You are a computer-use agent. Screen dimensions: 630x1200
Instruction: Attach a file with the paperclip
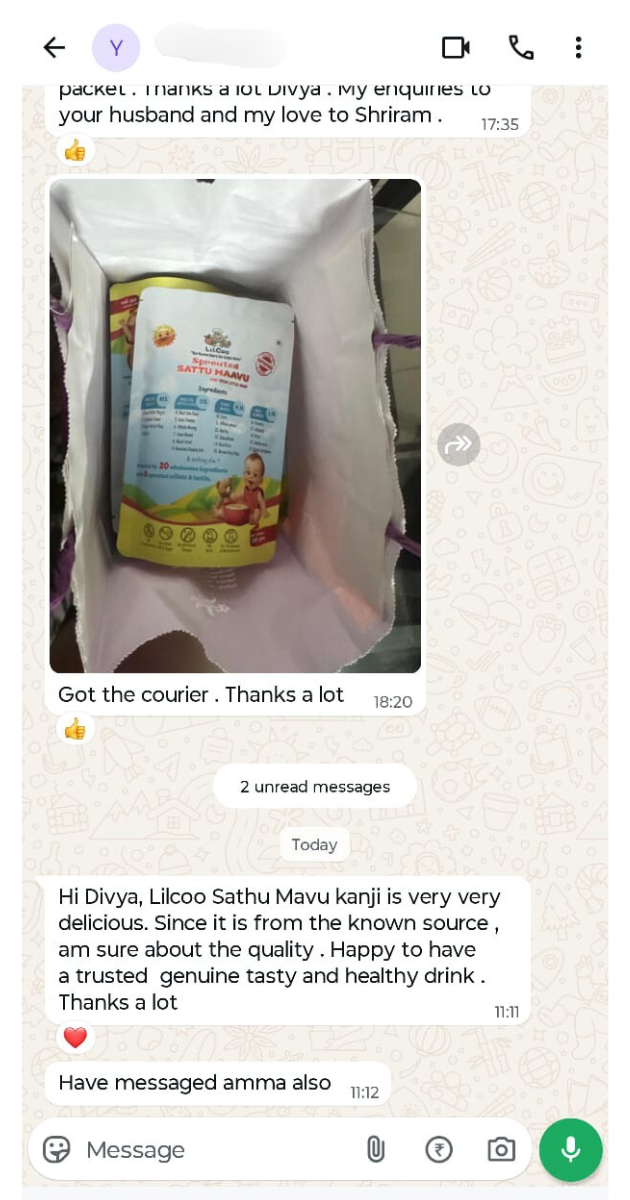tap(376, 1149)
